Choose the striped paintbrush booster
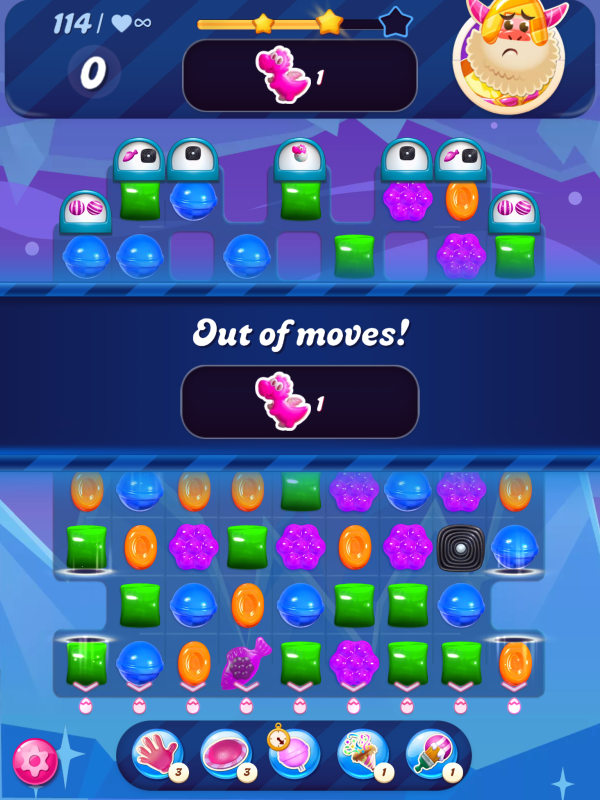The width and height of the screenshot is (600, 800). [x=432, y=755]
